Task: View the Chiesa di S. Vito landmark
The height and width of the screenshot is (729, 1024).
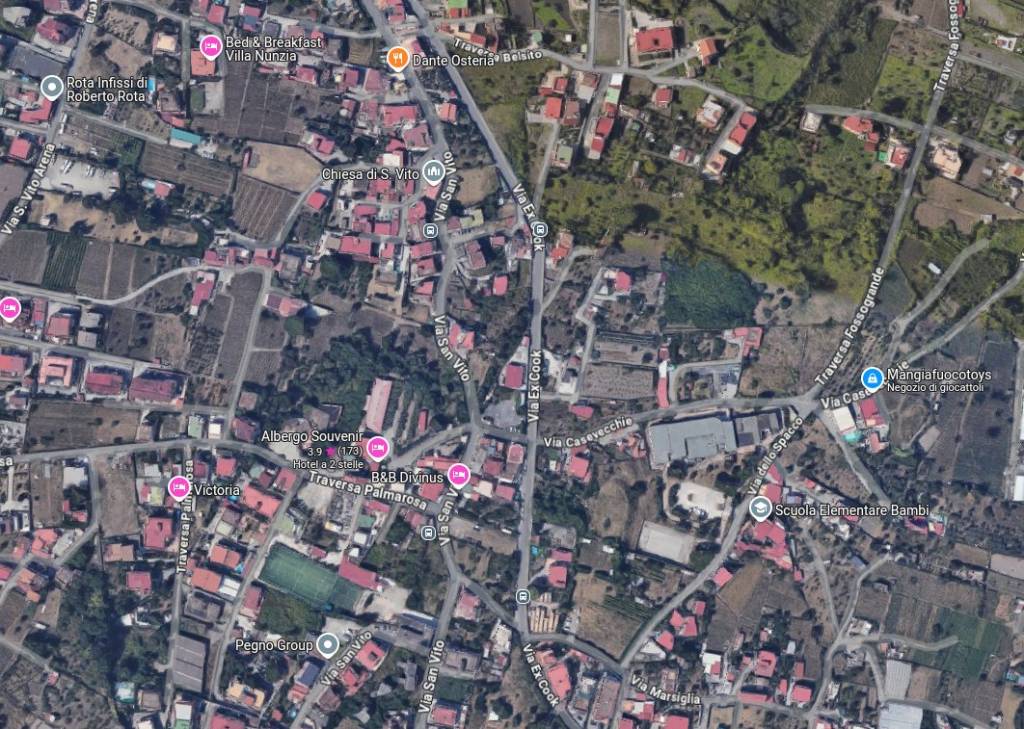Action: [x=433, y=172]
